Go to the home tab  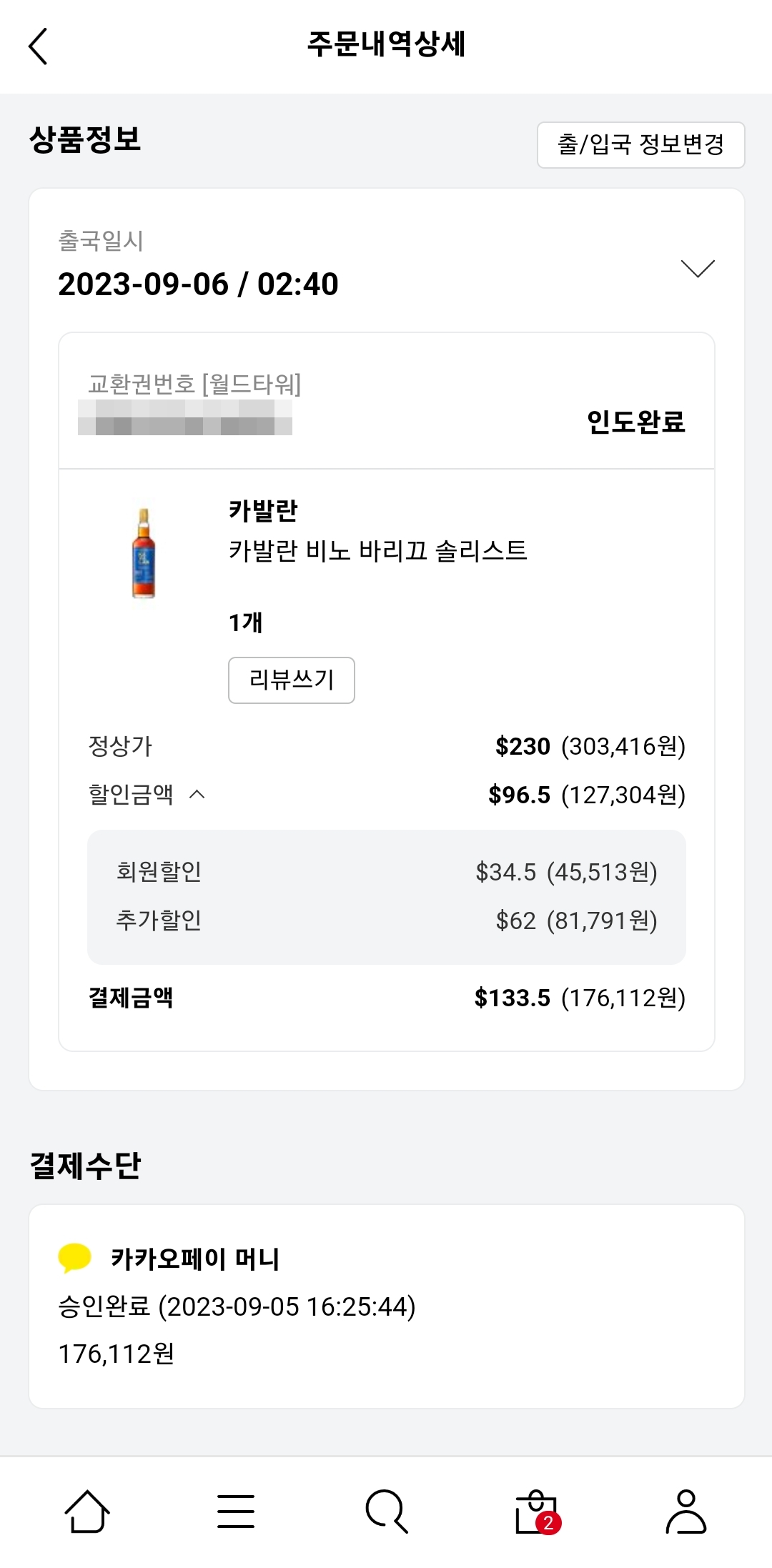[87, 1511]
